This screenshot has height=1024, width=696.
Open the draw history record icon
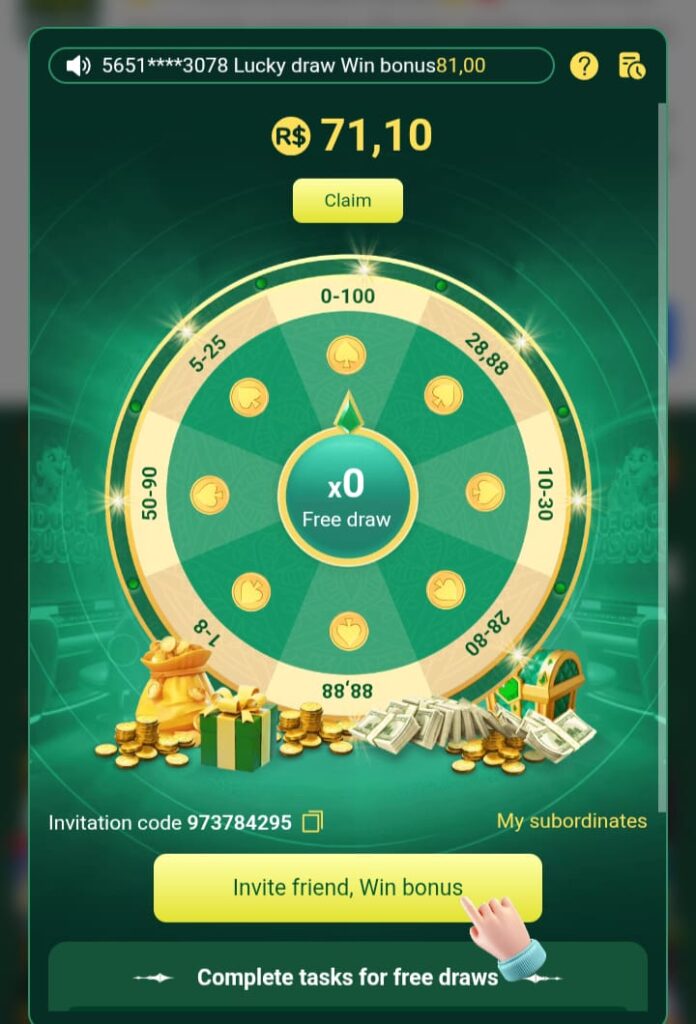click(x=632, y=66)
